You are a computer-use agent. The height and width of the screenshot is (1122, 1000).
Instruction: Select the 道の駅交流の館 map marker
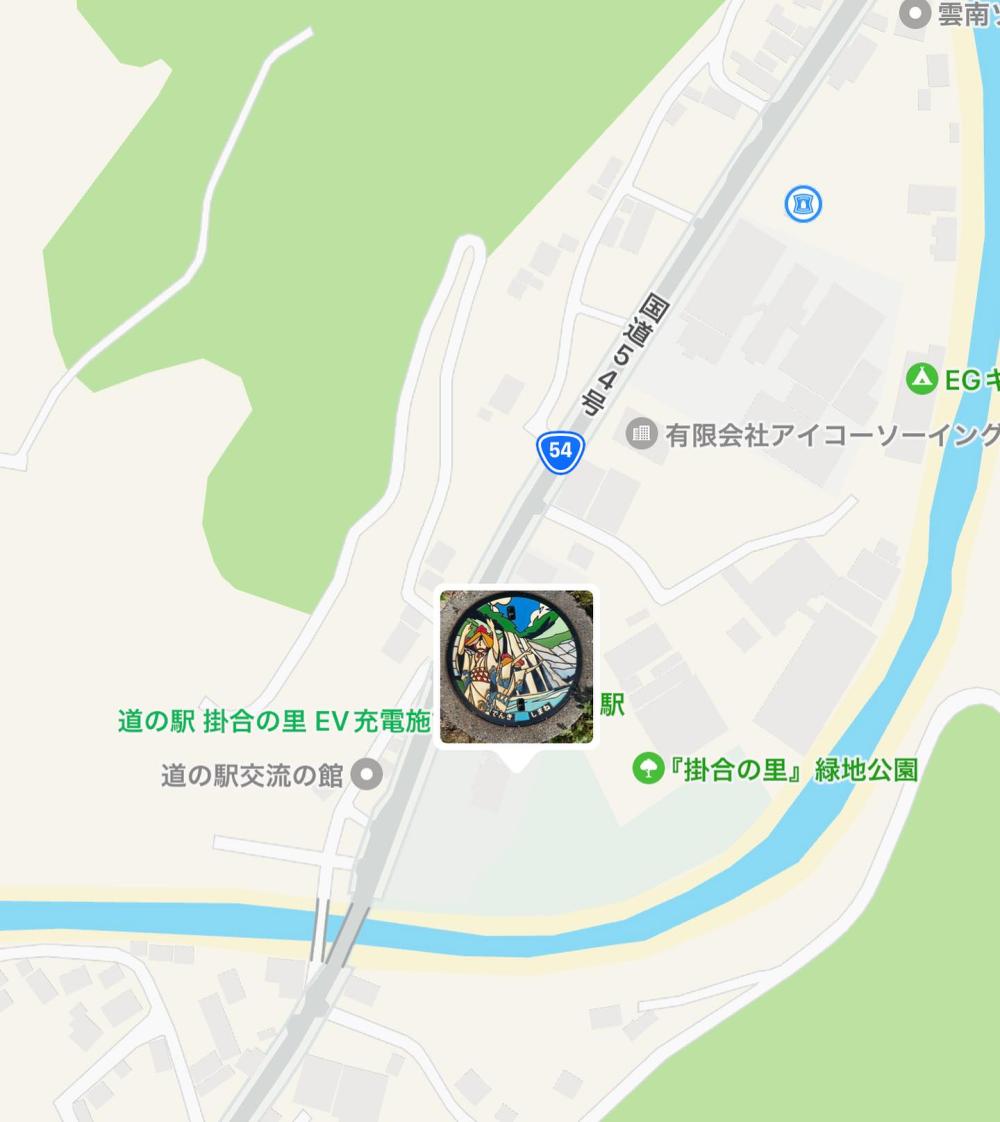pos(370,774)
